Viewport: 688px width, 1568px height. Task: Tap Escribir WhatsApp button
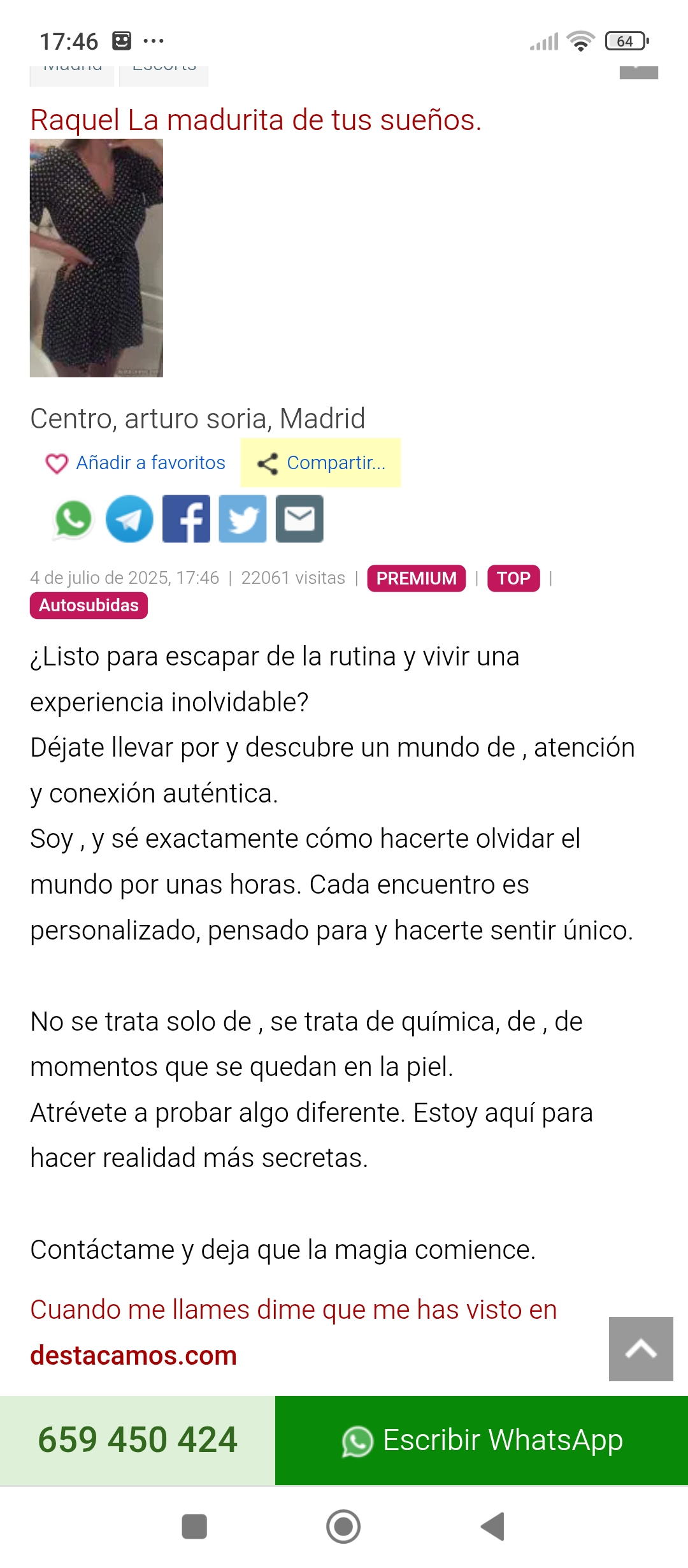(x=482, y=1440)
